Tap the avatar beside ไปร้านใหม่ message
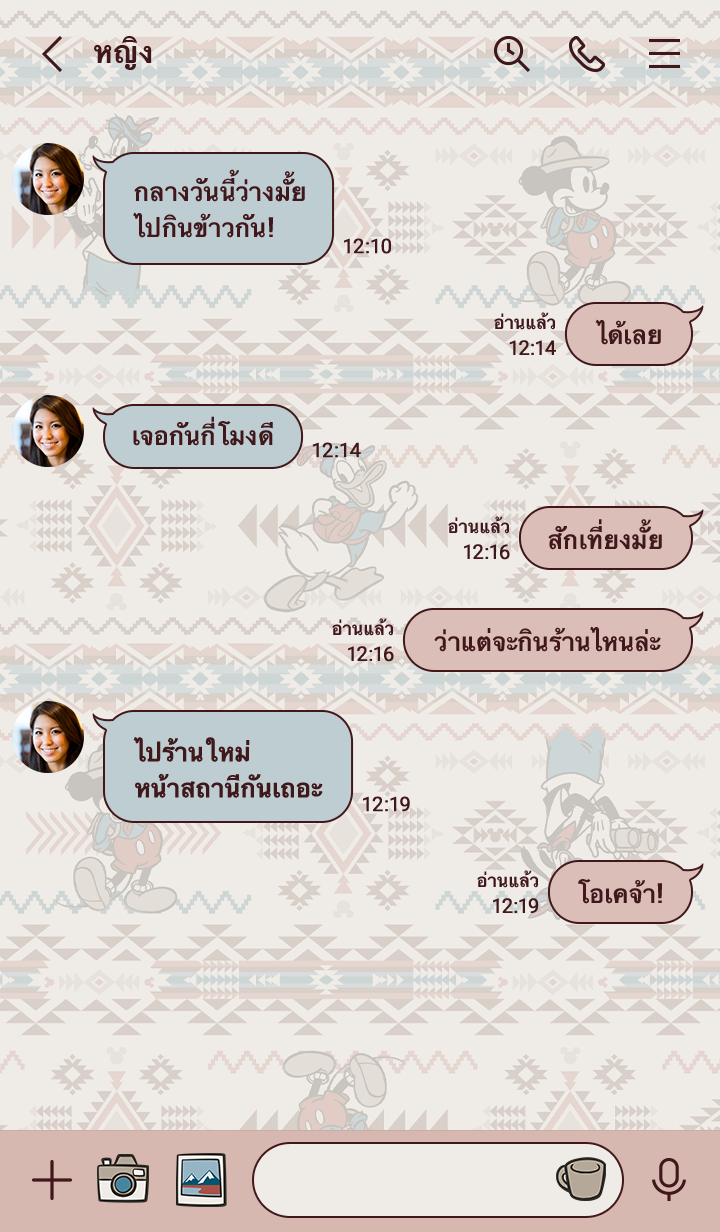 tap(48, 737)
